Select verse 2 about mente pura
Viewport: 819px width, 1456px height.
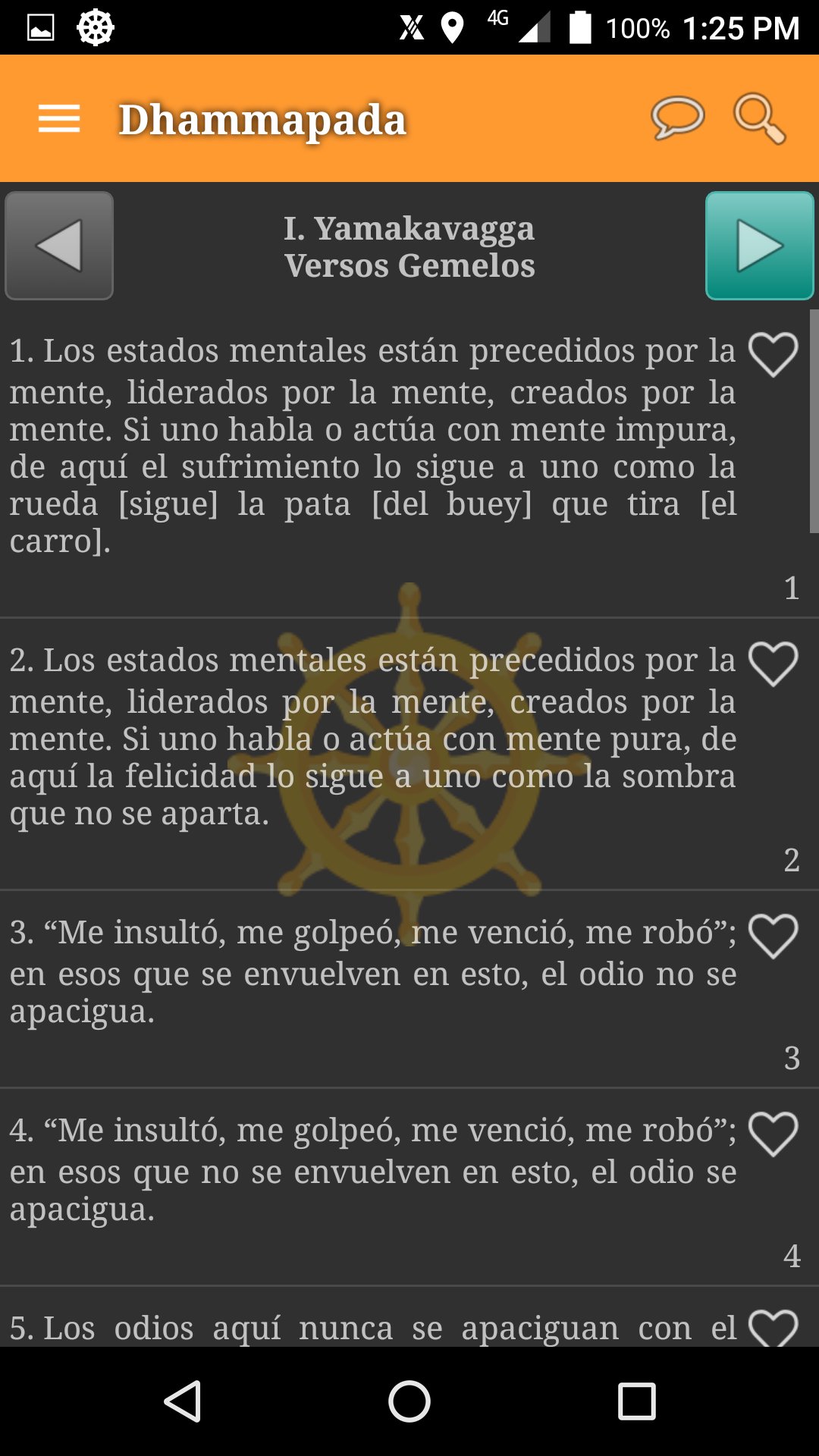pyautogui.click(x=372, y=737)
